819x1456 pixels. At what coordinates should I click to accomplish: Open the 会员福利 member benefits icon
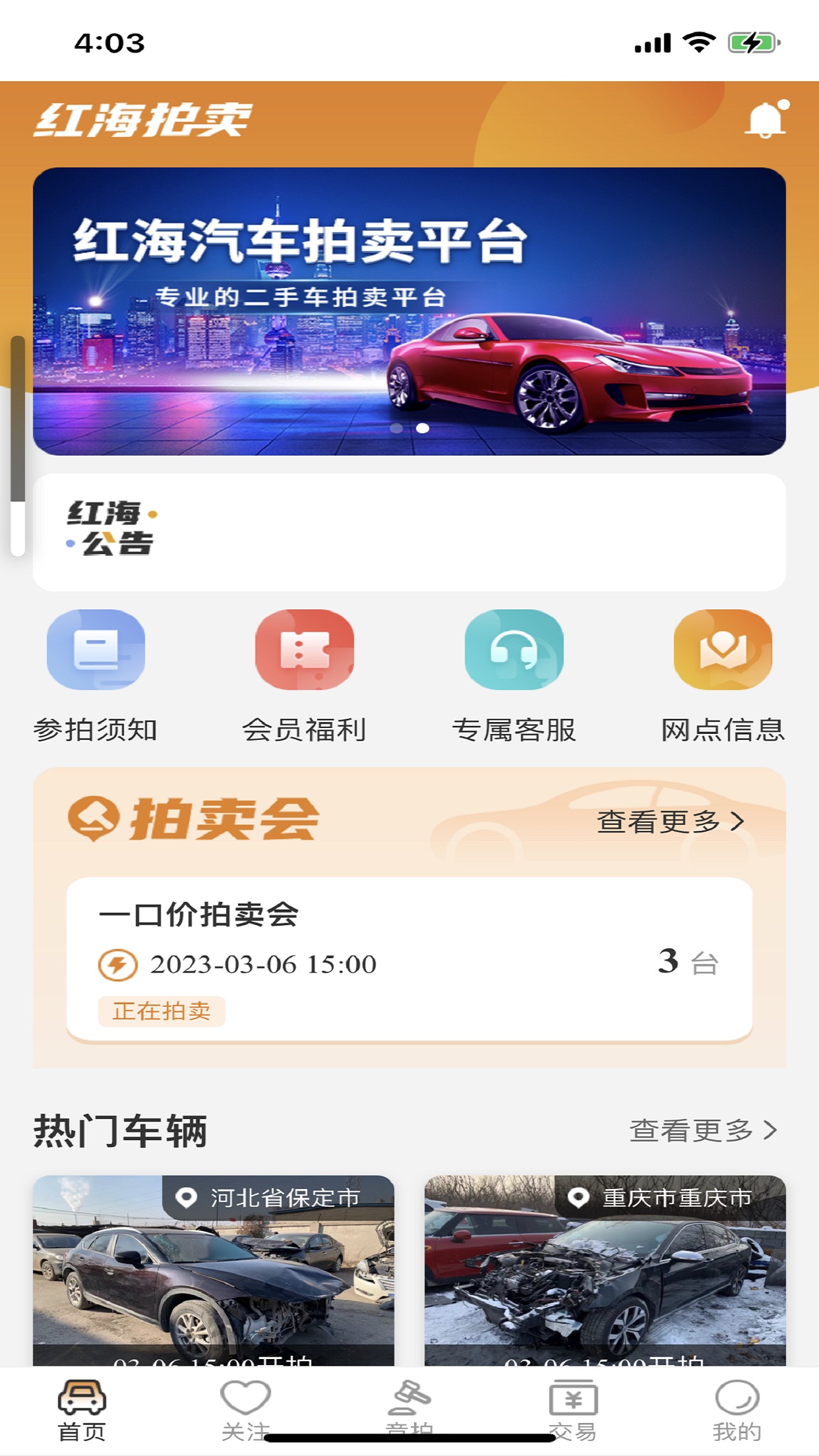303,650
